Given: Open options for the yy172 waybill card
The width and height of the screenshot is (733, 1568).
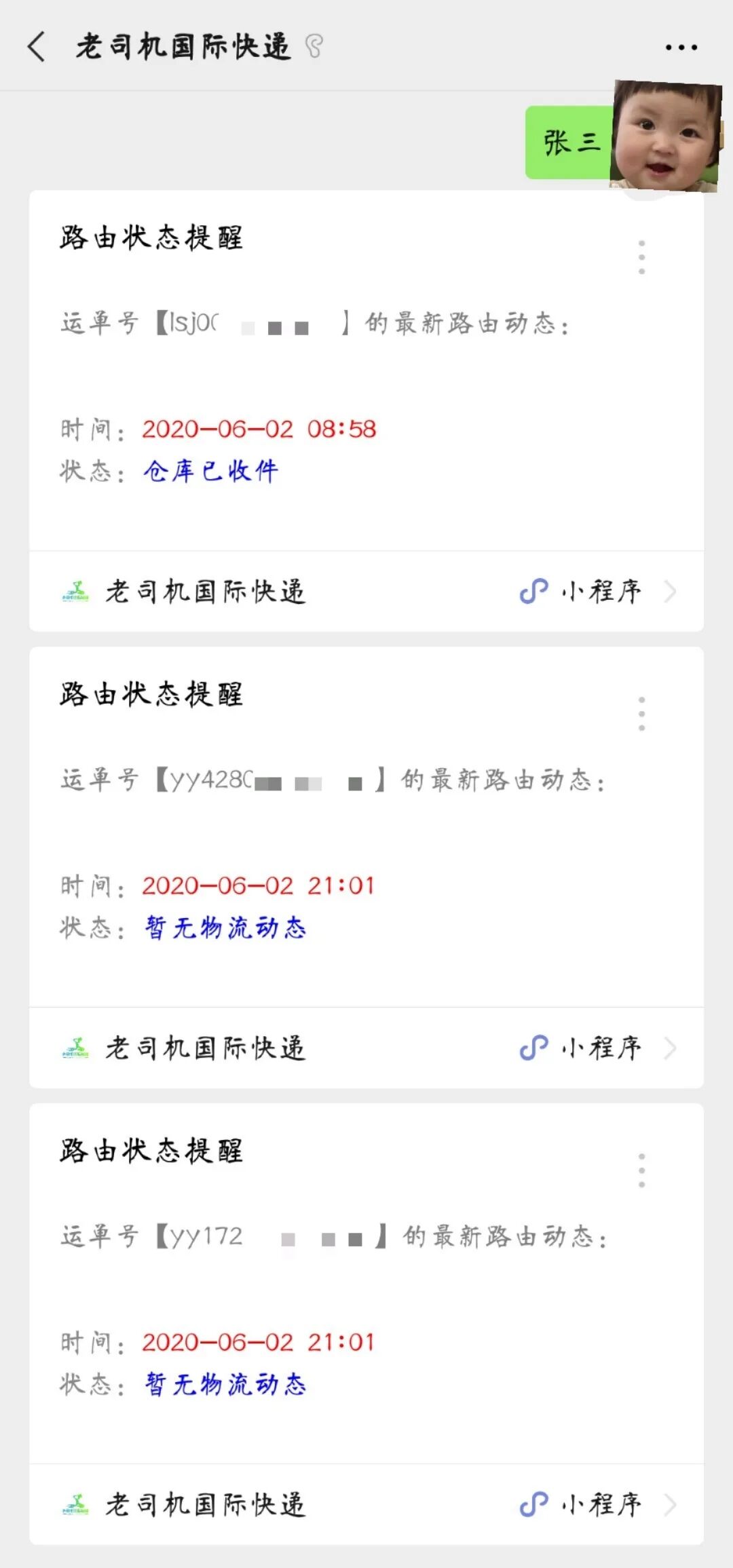Looking at the screenshot, I should tap(641, 1170).
